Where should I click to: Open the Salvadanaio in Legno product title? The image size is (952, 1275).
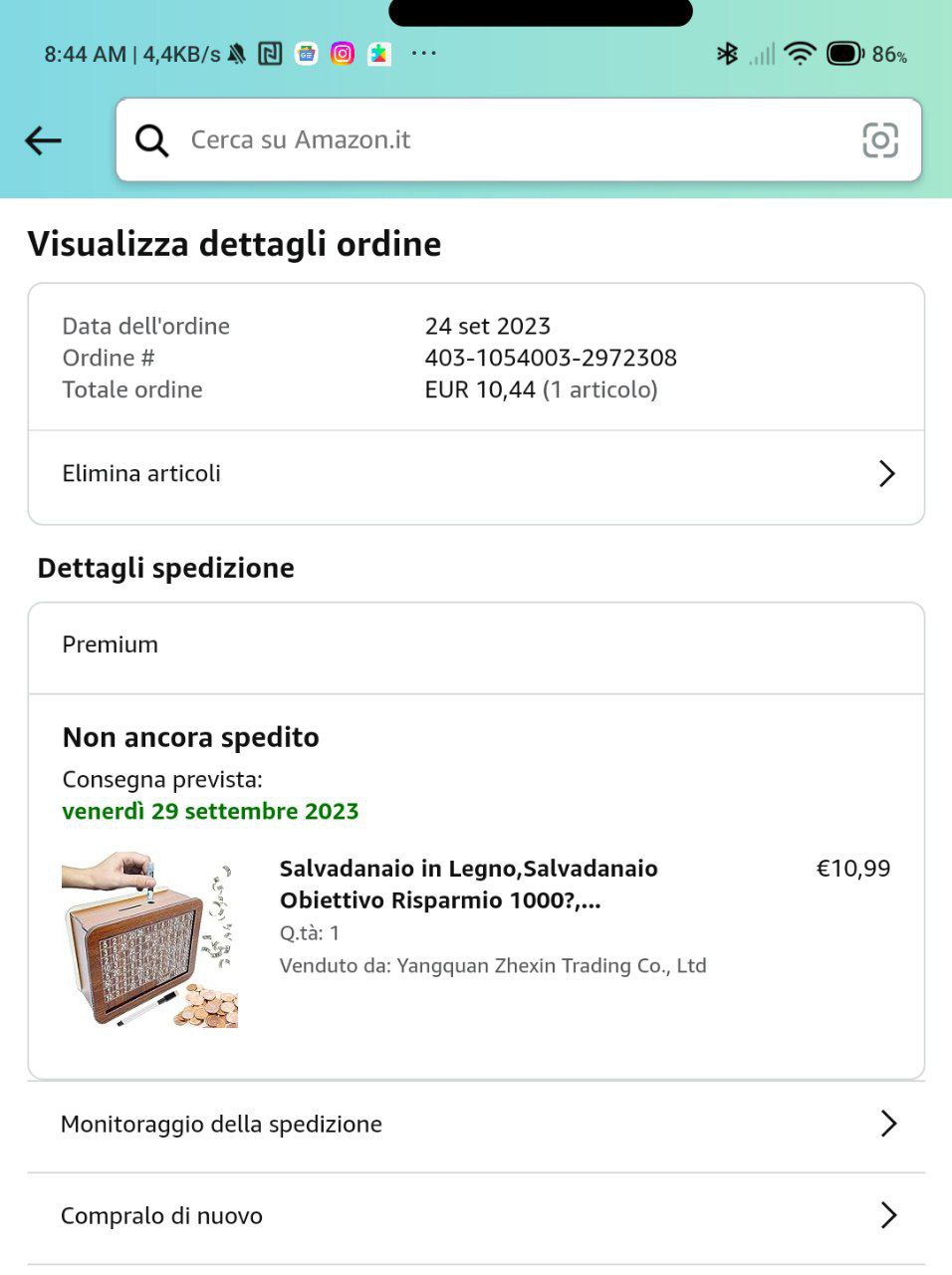pos(468,884)
